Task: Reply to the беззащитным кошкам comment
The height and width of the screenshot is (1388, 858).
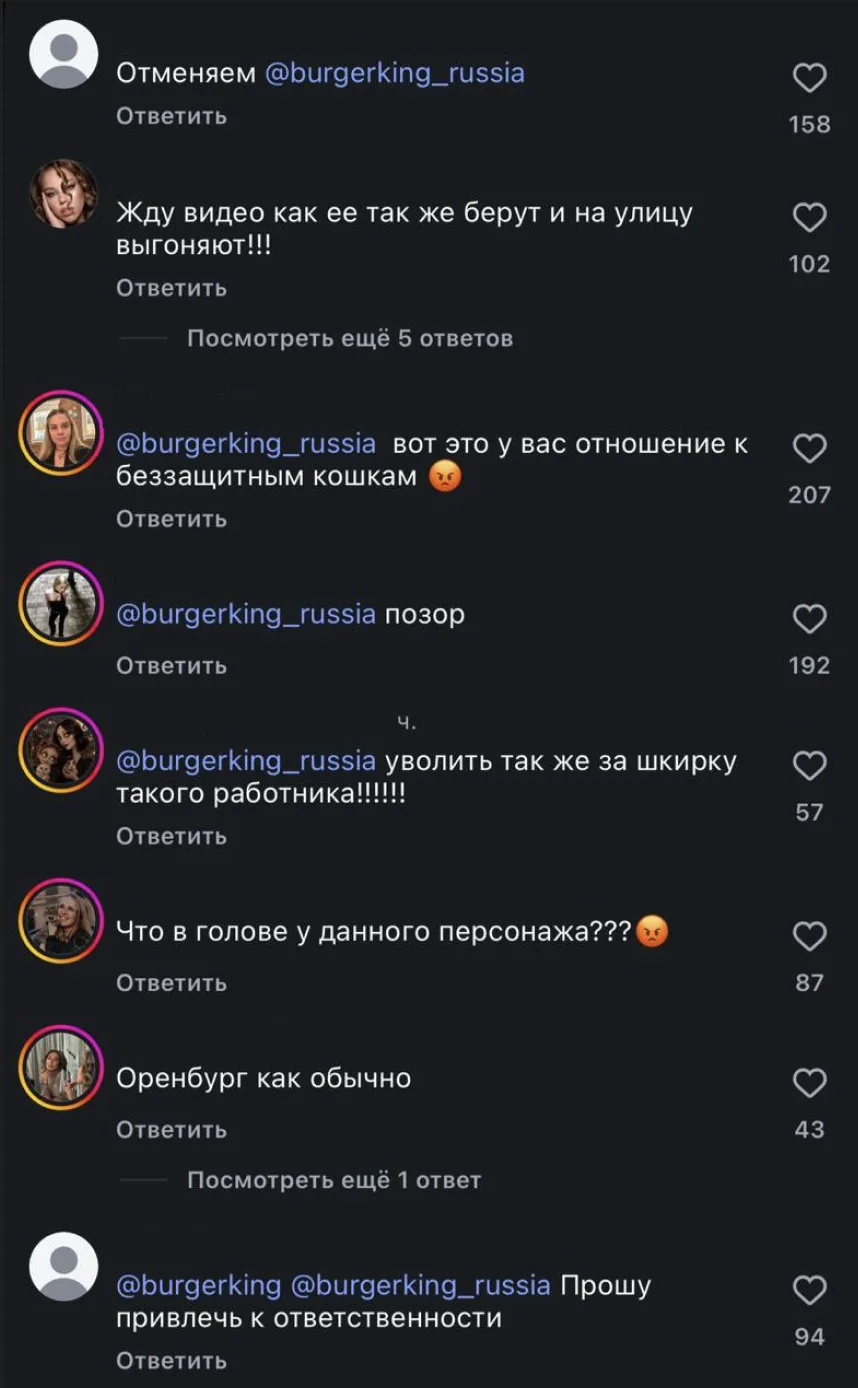Action: click(x=172, y=519)
